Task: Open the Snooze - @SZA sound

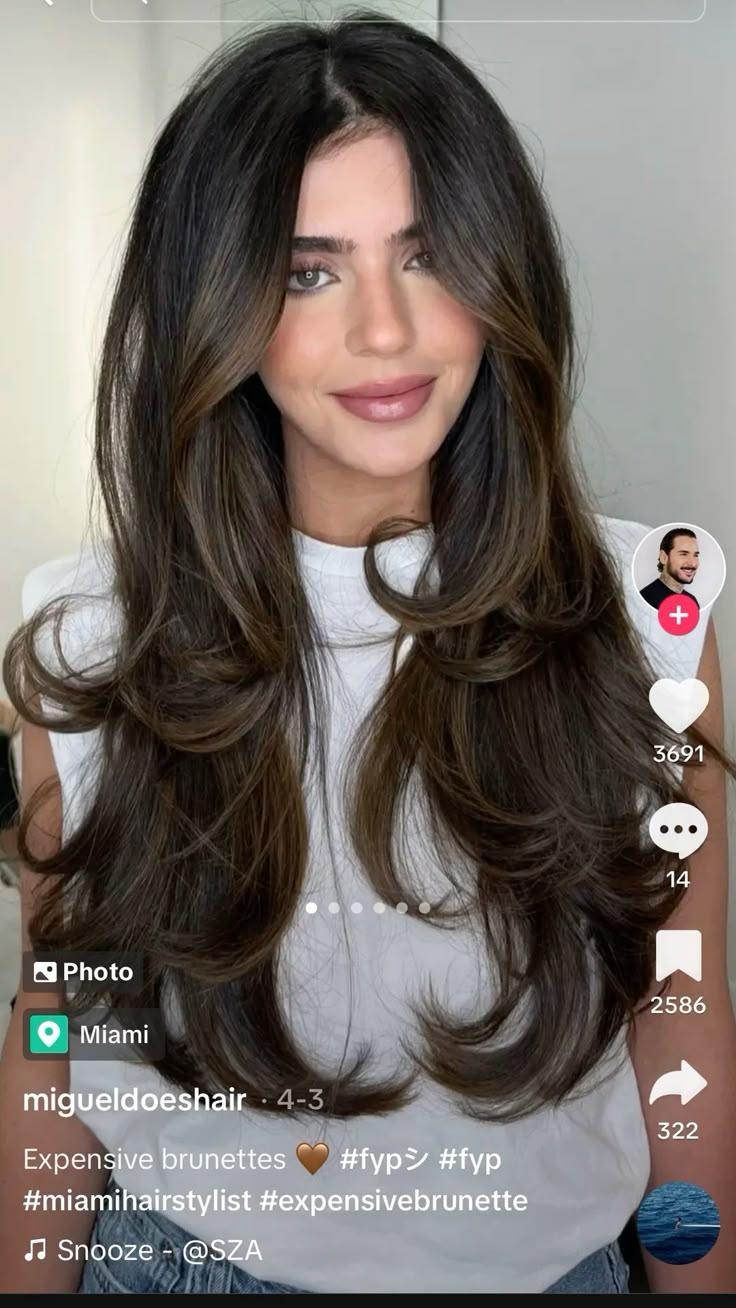Action: [x=143, y=1250]
